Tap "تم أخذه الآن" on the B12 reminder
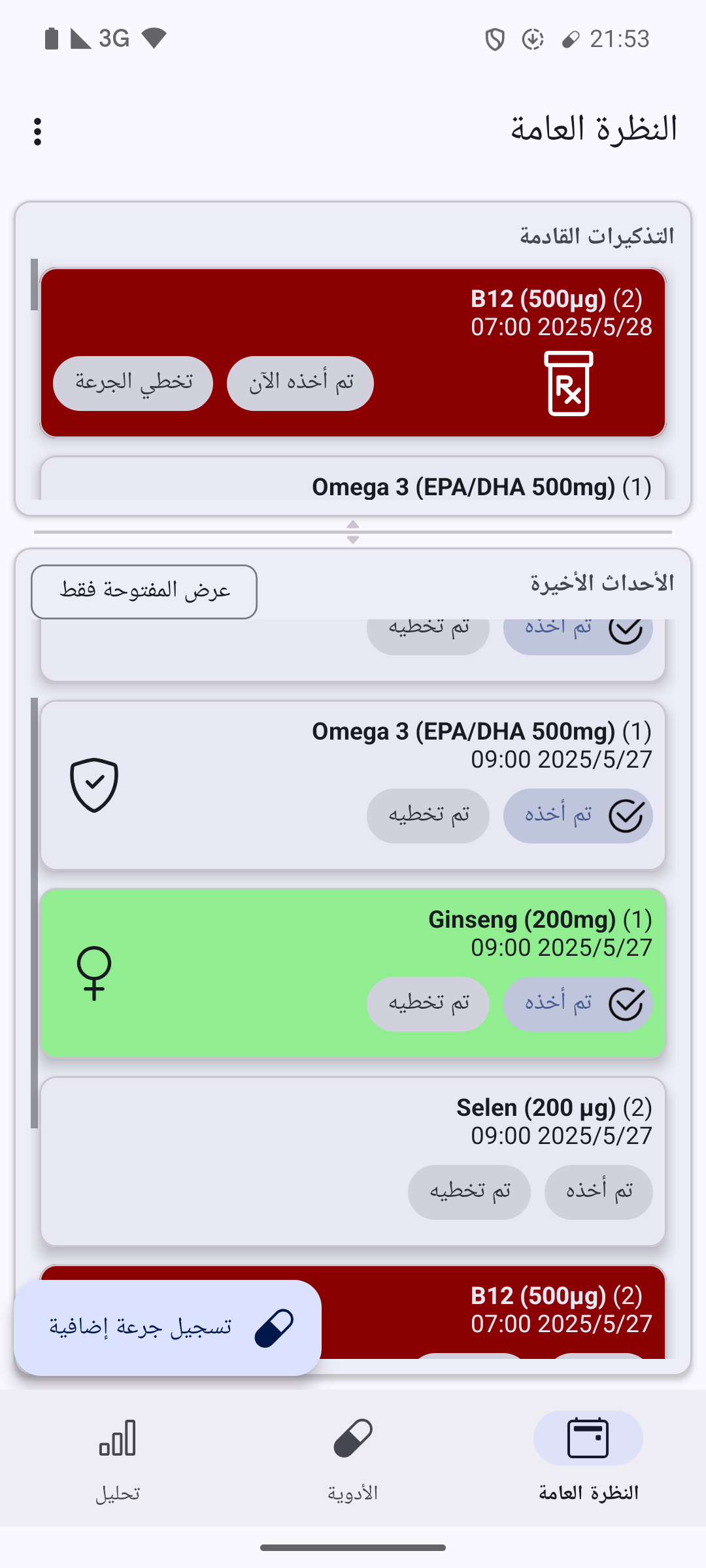706x1568 pixels. 300,384
